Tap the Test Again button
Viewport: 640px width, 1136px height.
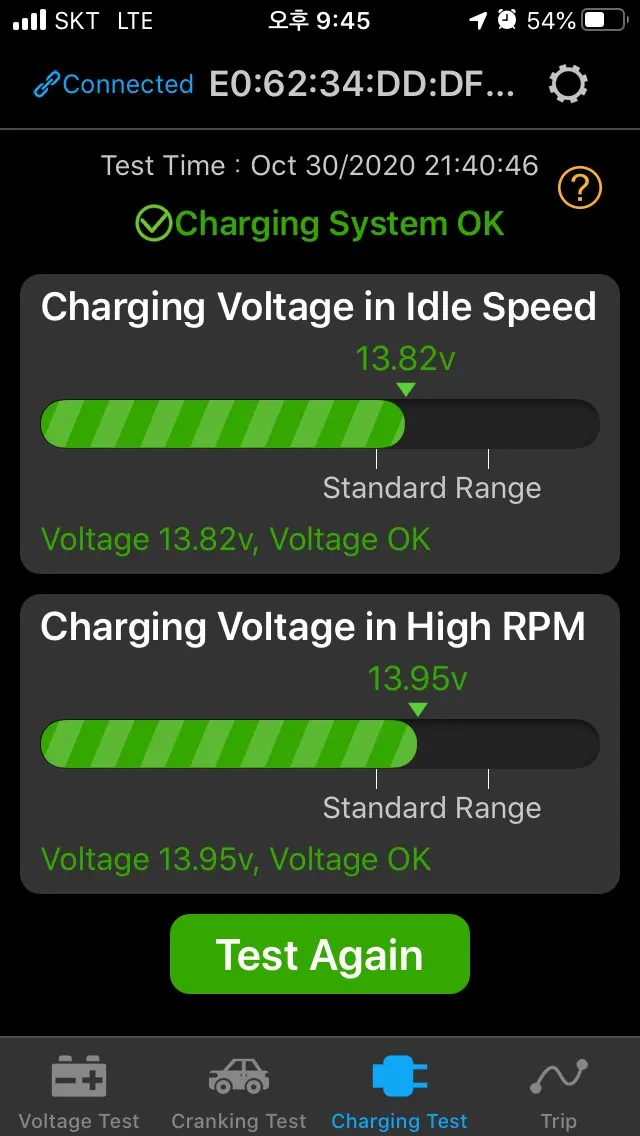pos(319,954)
